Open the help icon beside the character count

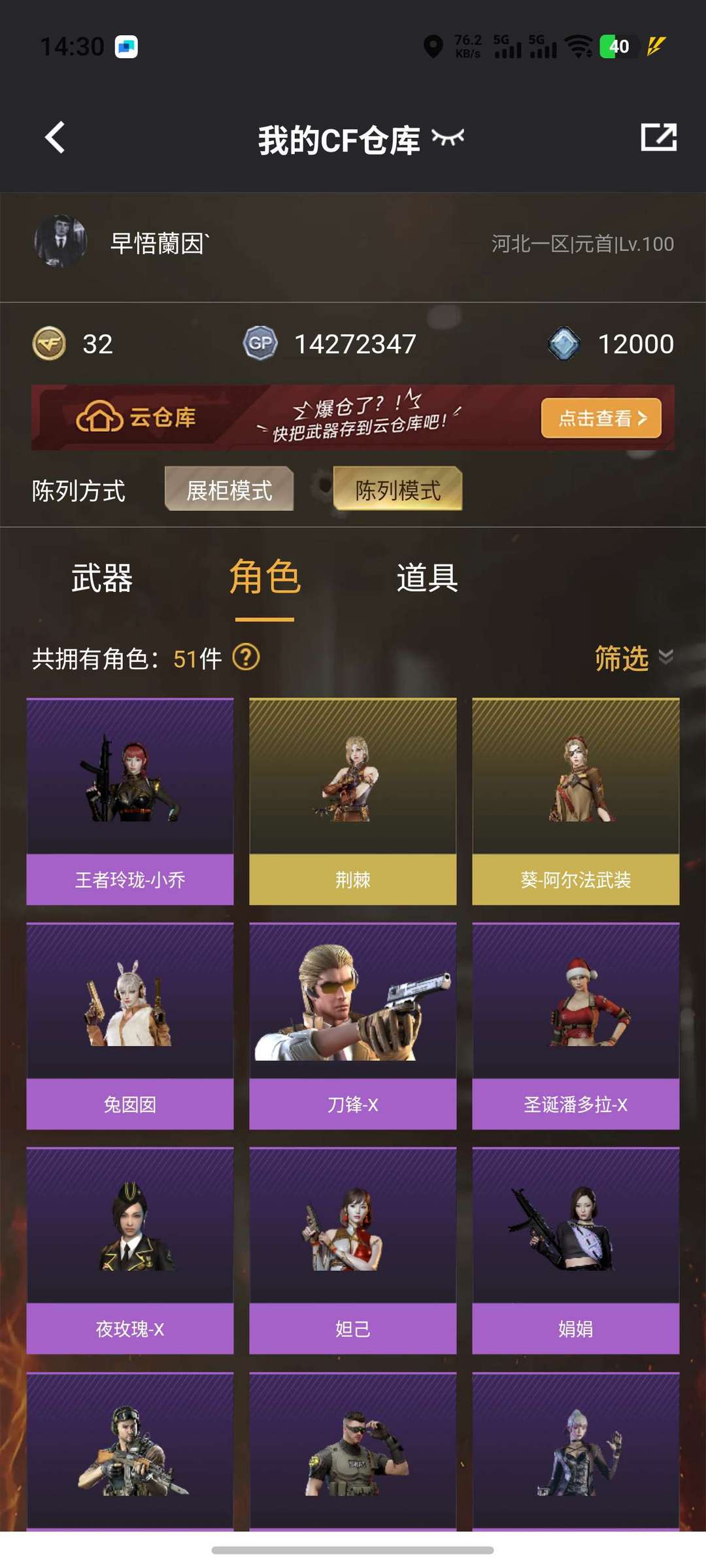[246, 657]
